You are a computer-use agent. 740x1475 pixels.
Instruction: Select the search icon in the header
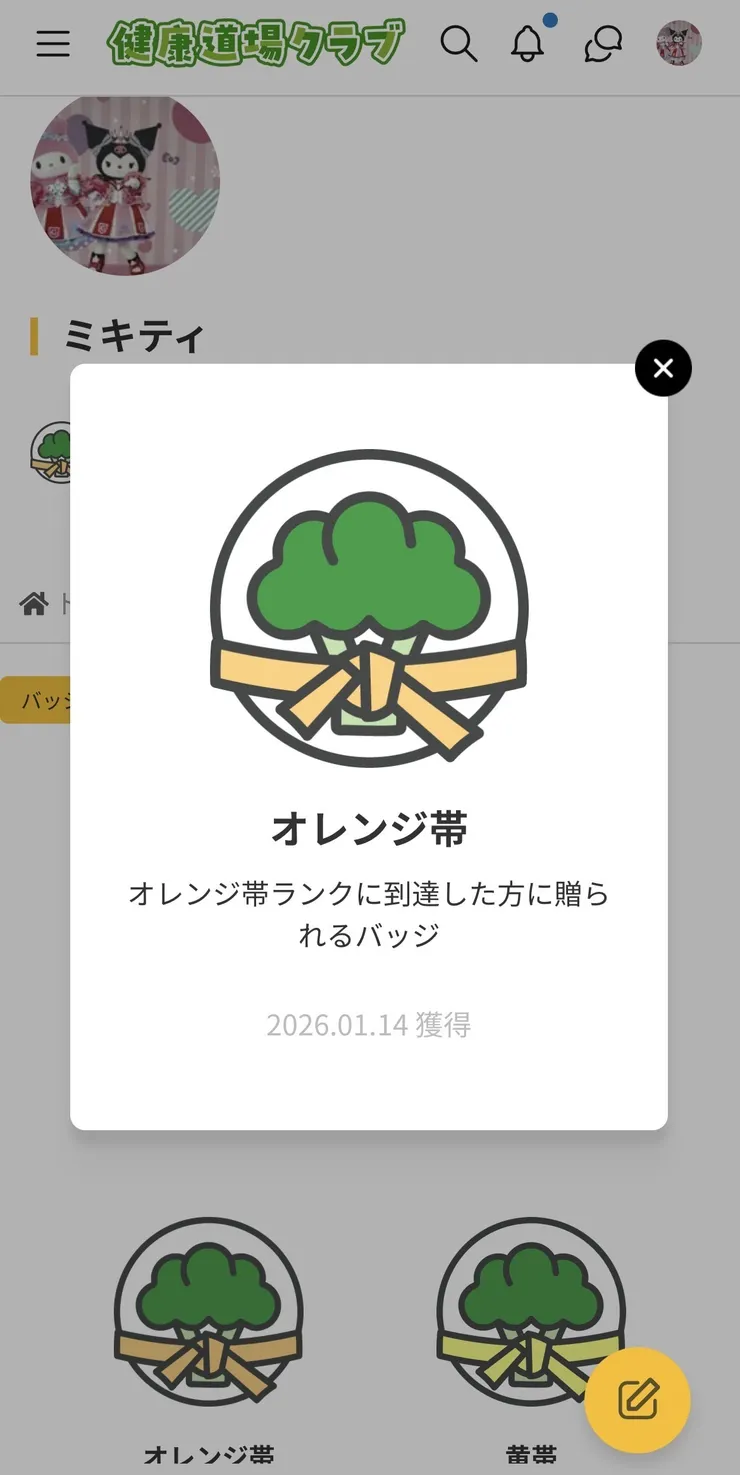pyautogui.click(x=459, y=43)
